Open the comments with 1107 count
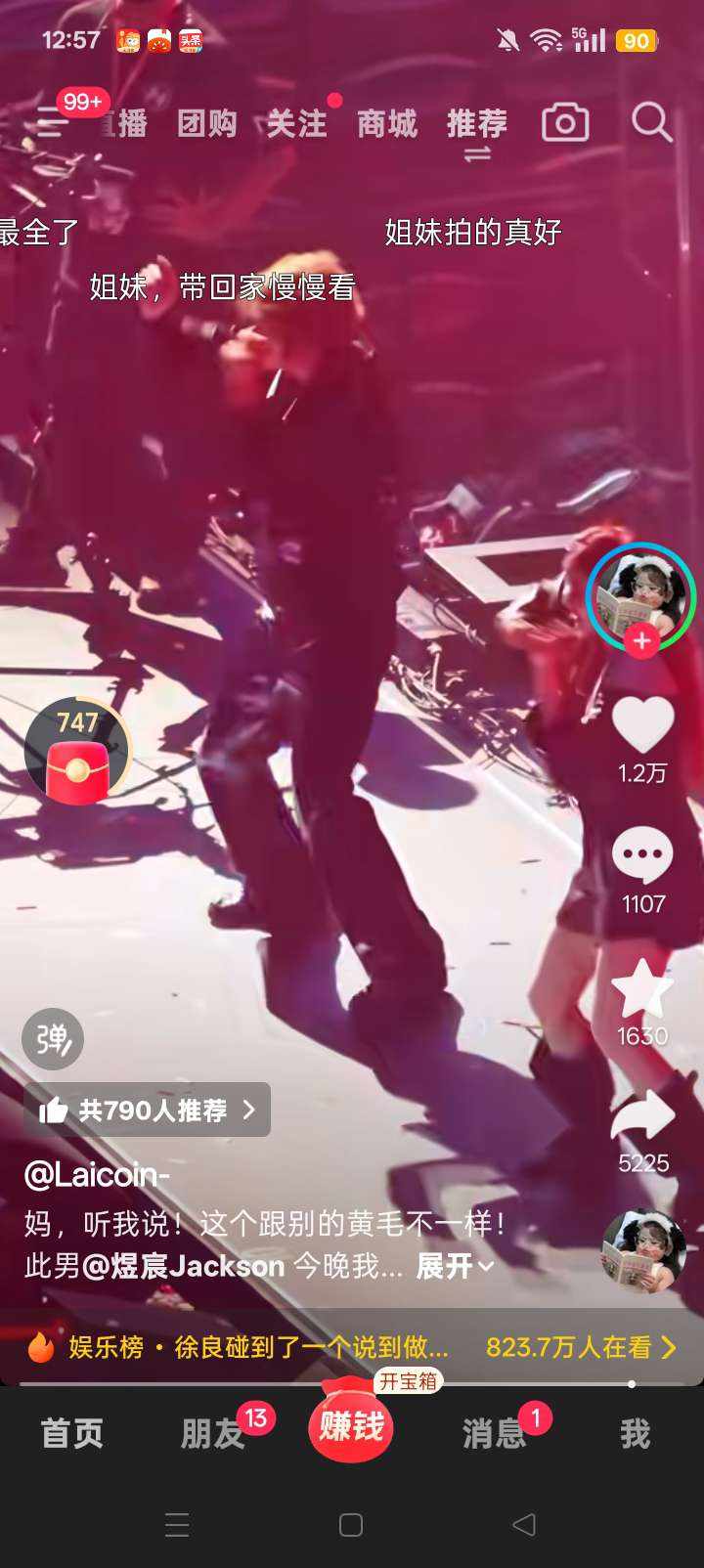 (x=642, y=855)
